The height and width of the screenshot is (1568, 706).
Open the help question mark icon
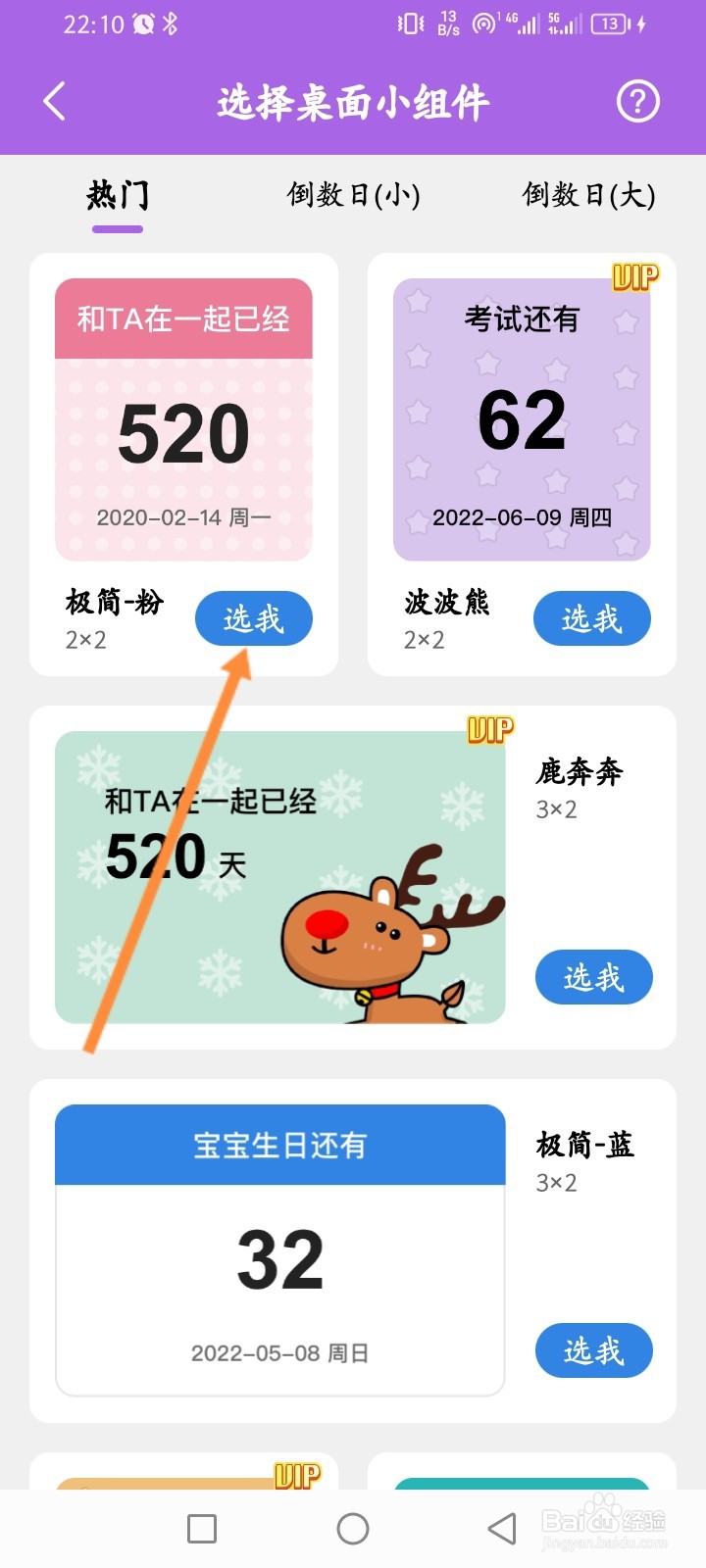pyautogui.click(x=638, y=99)
